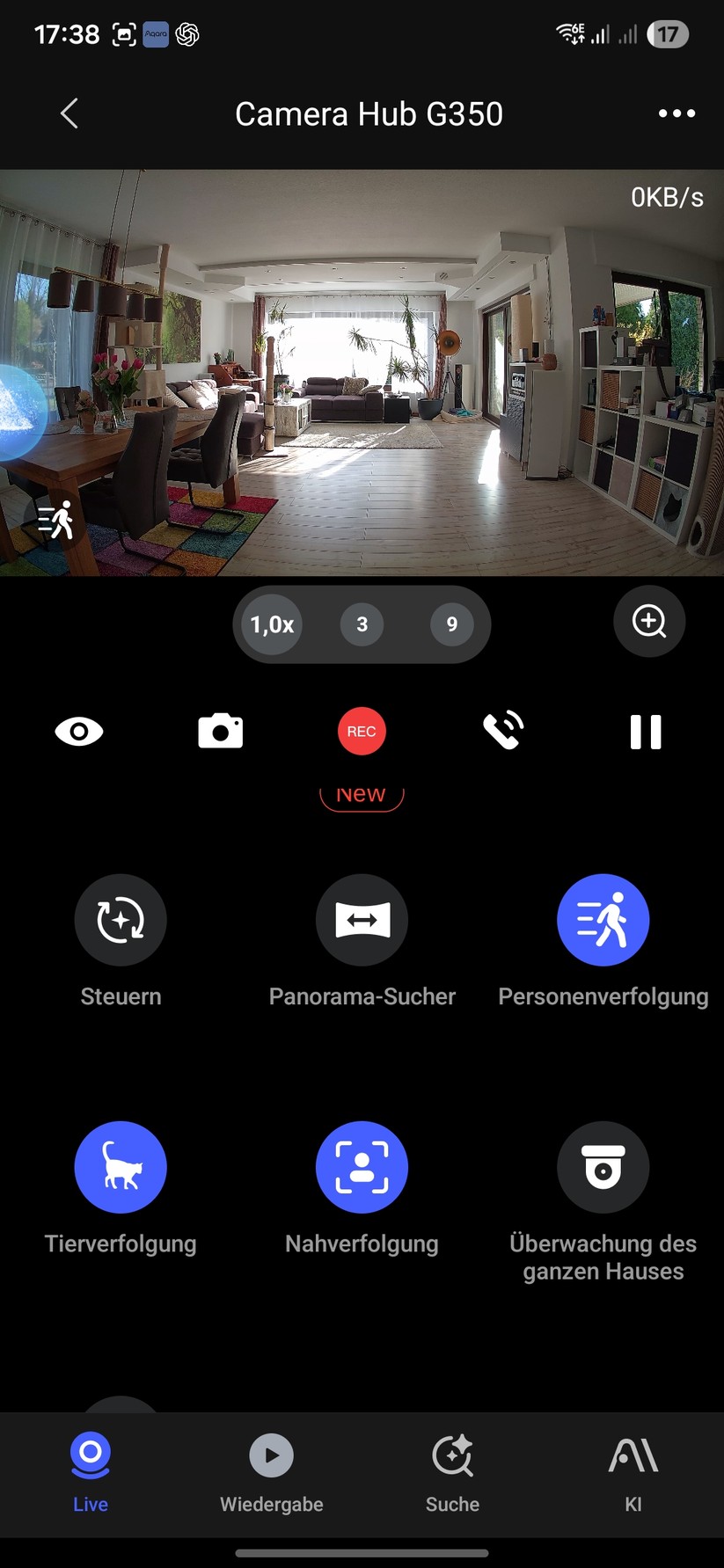
Task: Disable Personenverfolgung tracking
Action: pos(603,919)
